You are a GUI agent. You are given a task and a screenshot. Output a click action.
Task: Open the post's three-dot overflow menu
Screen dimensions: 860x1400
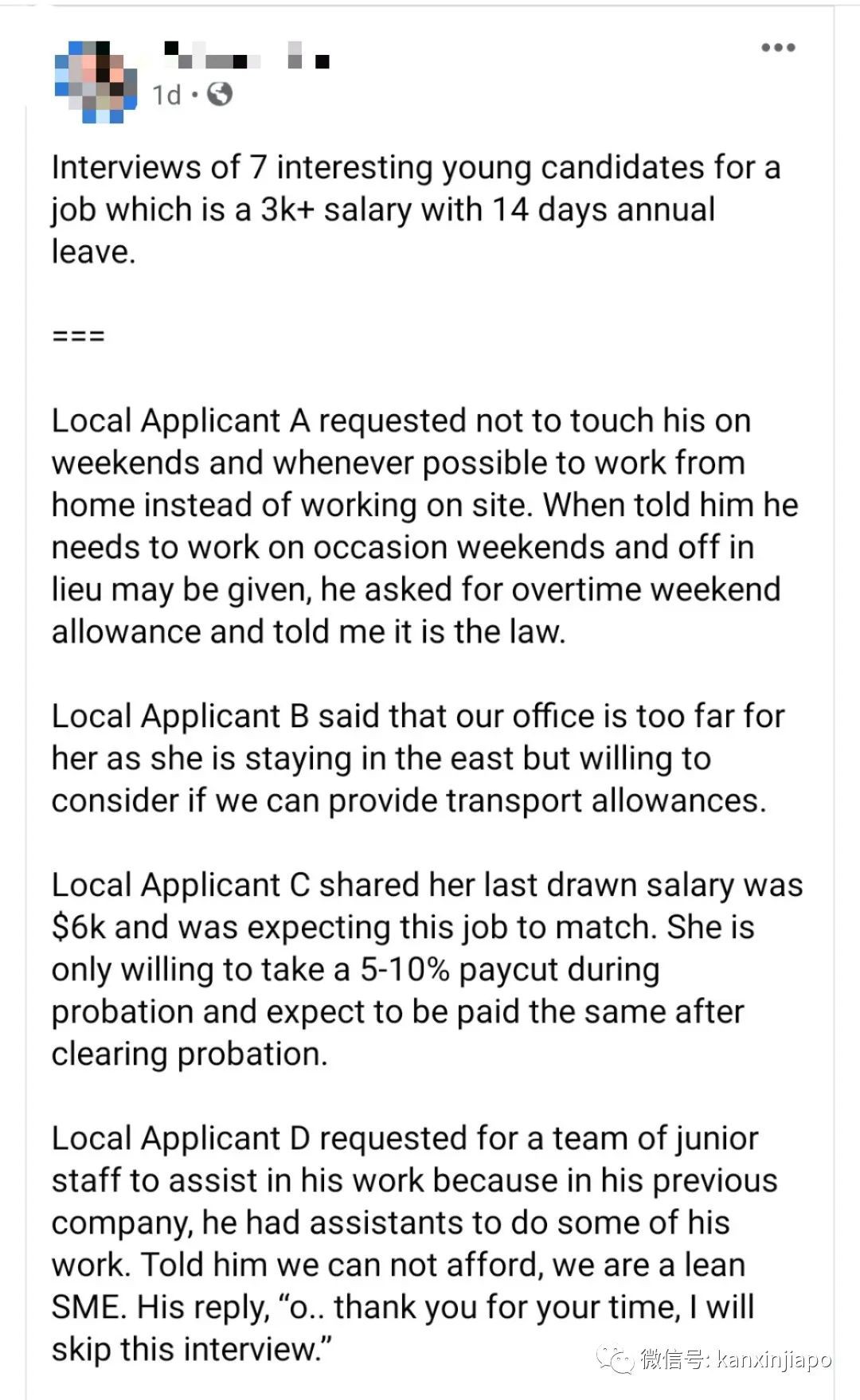tap(778, 48)
